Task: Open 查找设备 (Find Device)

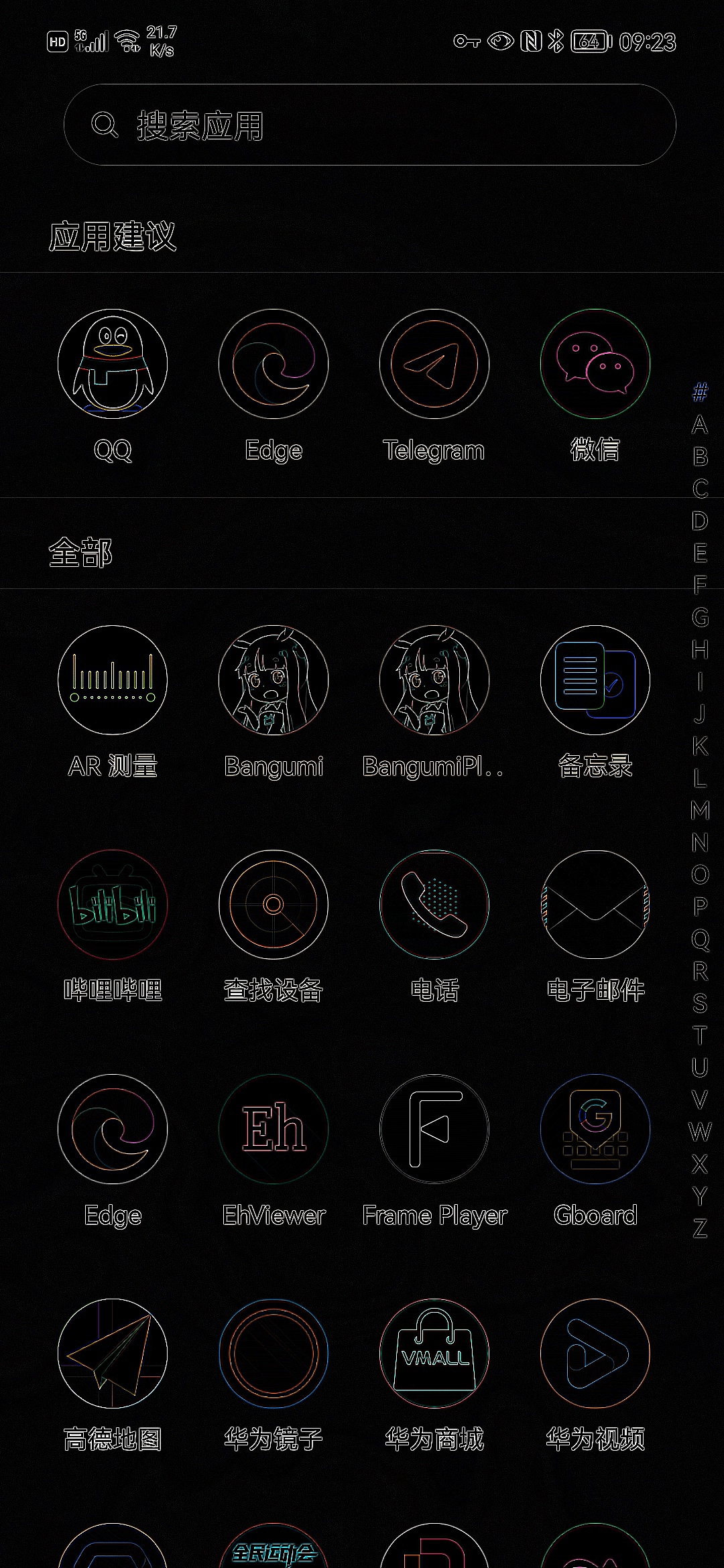Action: pos(274,905)
